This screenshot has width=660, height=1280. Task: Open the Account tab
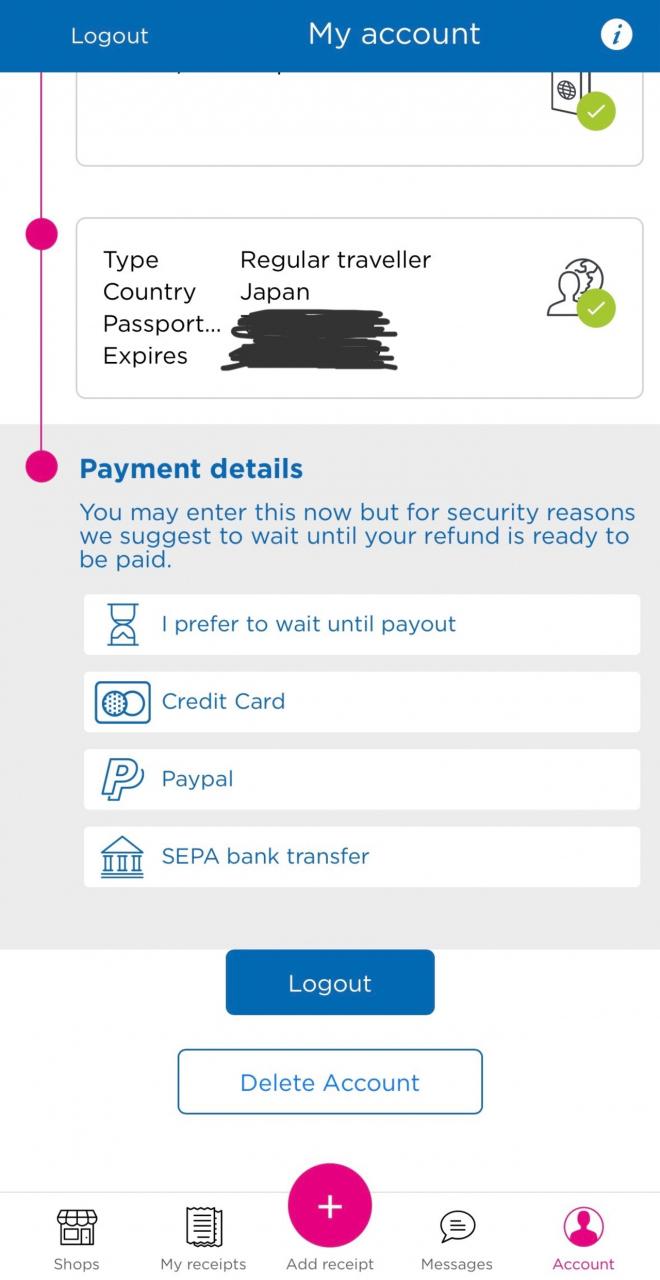coord(583,1239)
